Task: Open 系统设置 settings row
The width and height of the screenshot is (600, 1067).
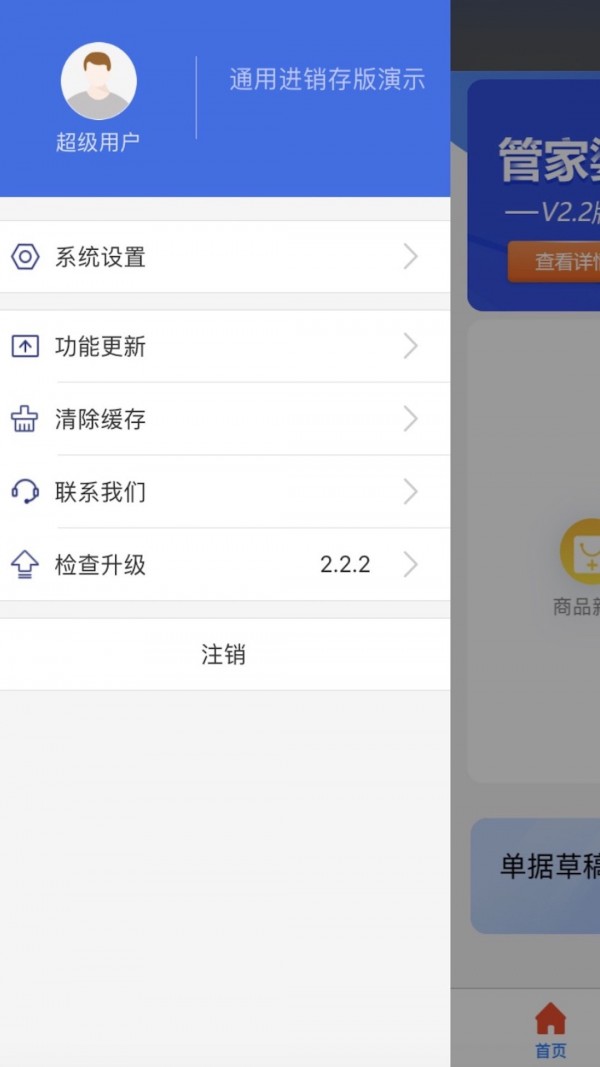Action: coord(224,257)
